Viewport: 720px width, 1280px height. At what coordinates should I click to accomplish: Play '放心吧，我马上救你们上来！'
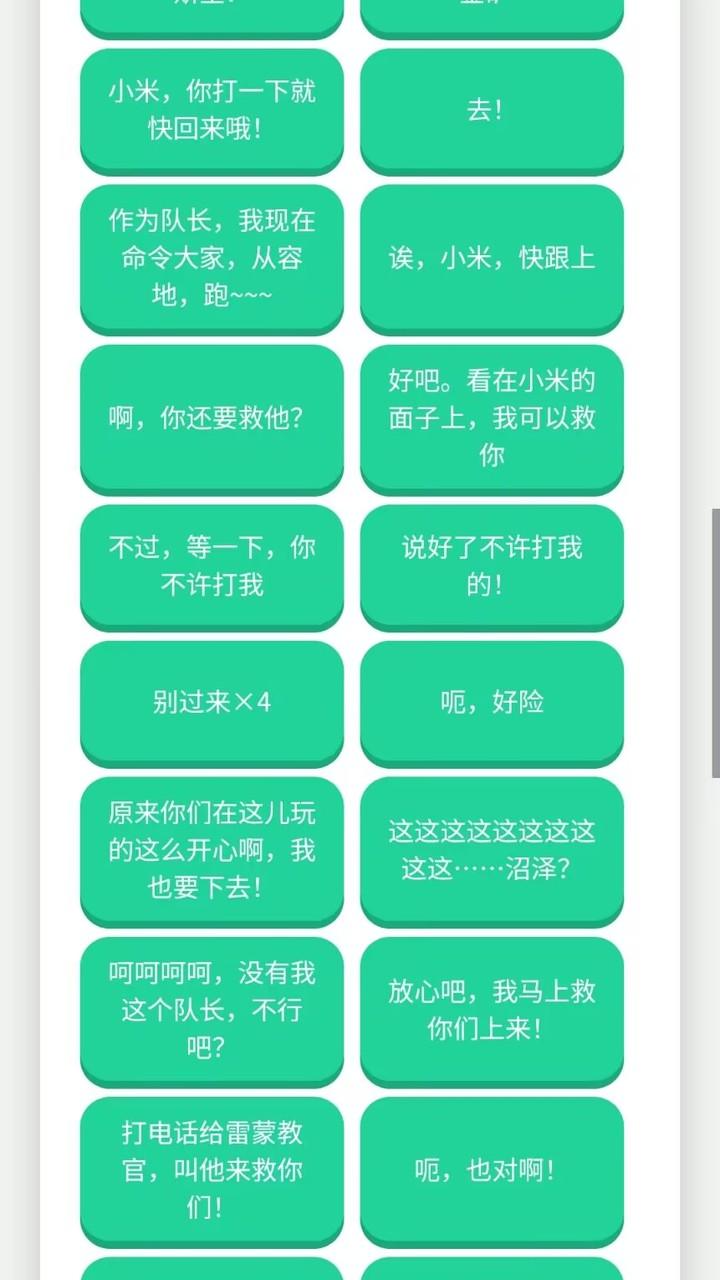point(491,1010)
